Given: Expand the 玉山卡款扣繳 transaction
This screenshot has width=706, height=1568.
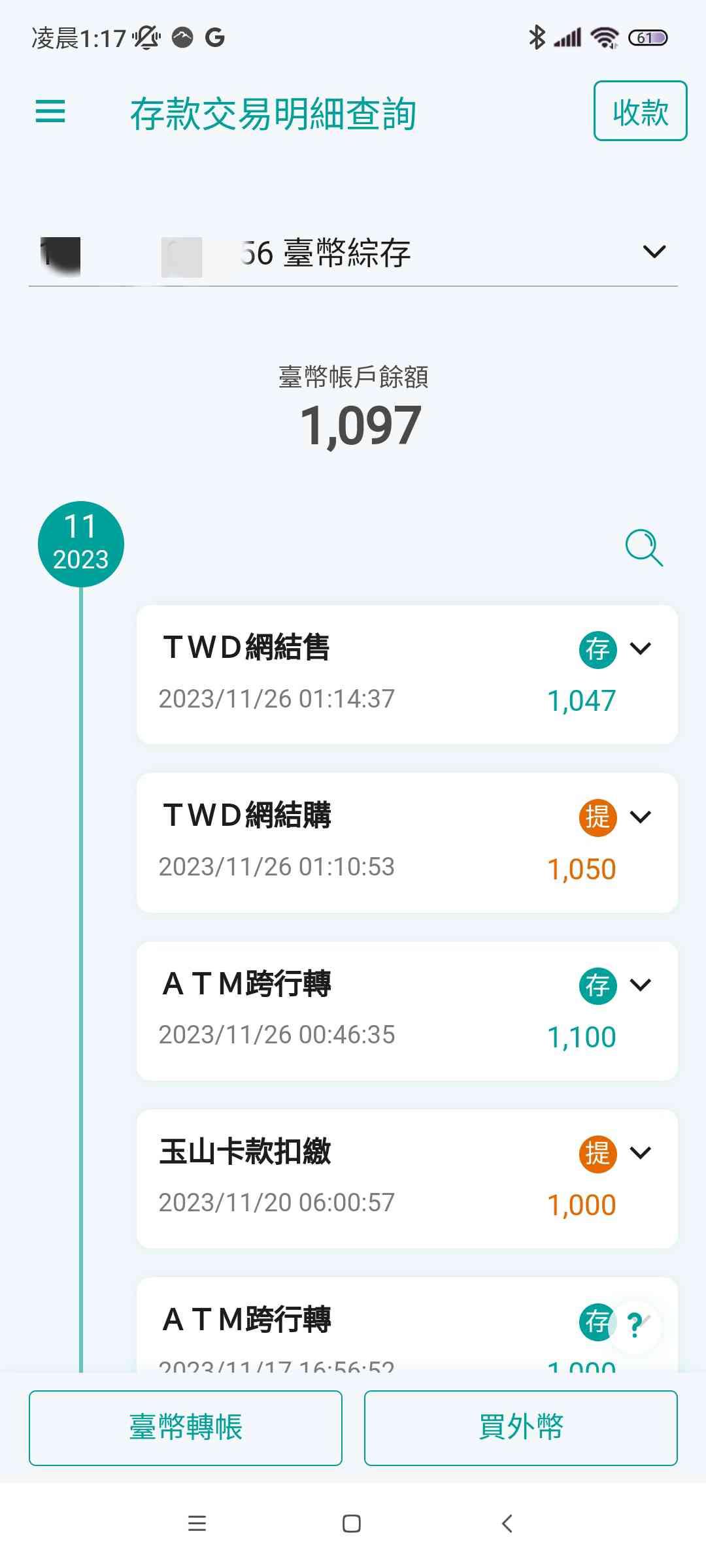Looking at the screenshot, I should 640,1152.
